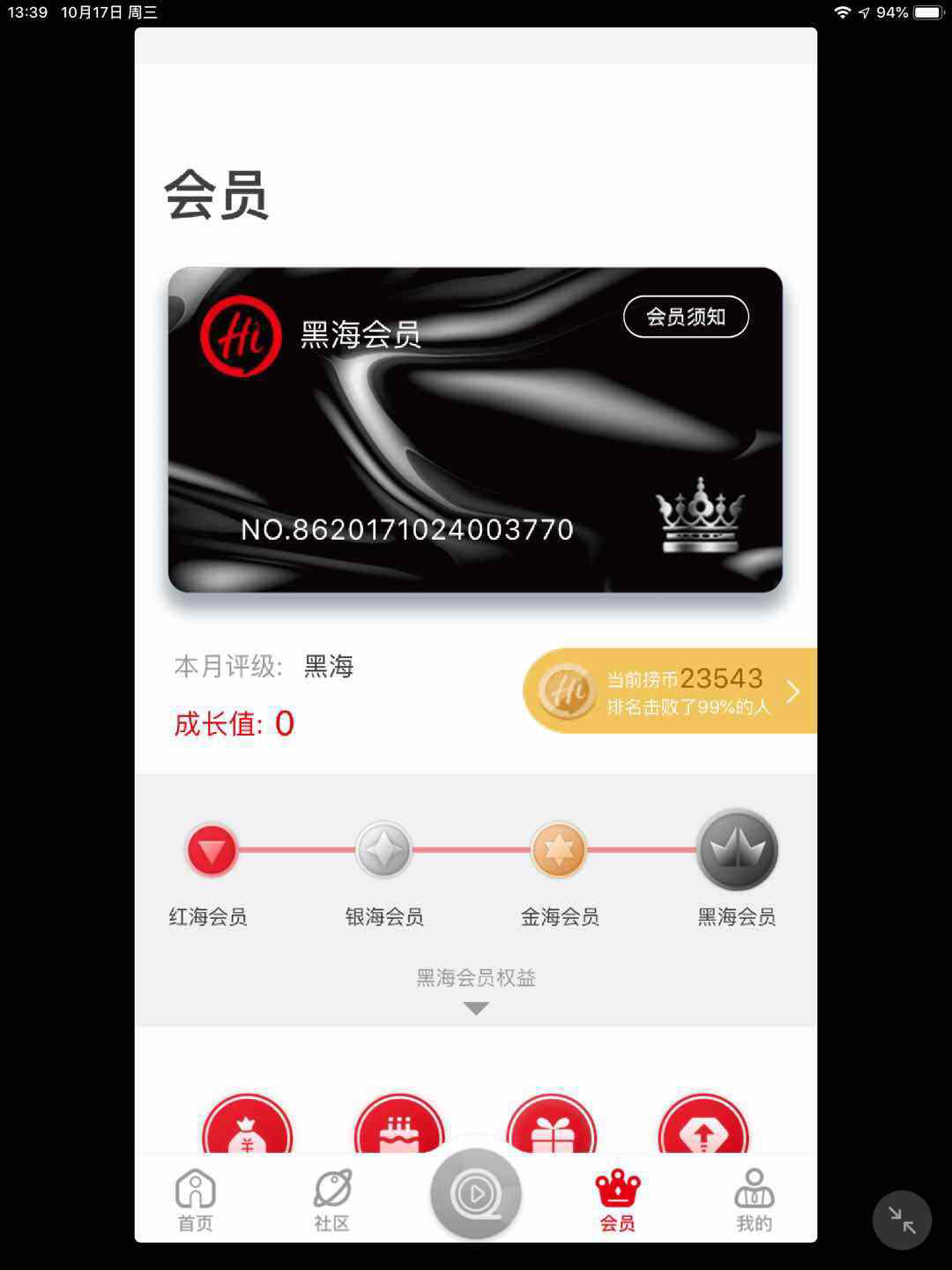Tap the center round play button
The width and height of the screenshot is (952, 1270).
(x=476, y=1193)
